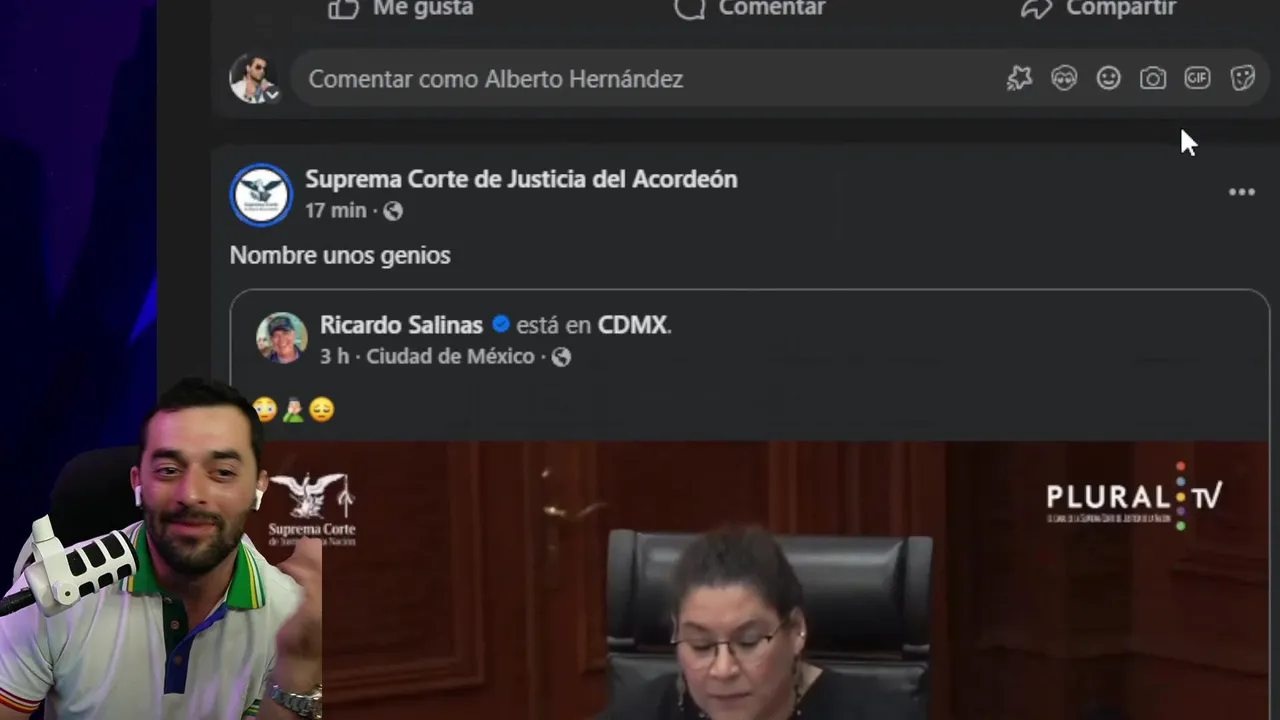Viewport: 1280px width, 720px height.
Task: Open the 17 min post timestamp
Action: 335,211
